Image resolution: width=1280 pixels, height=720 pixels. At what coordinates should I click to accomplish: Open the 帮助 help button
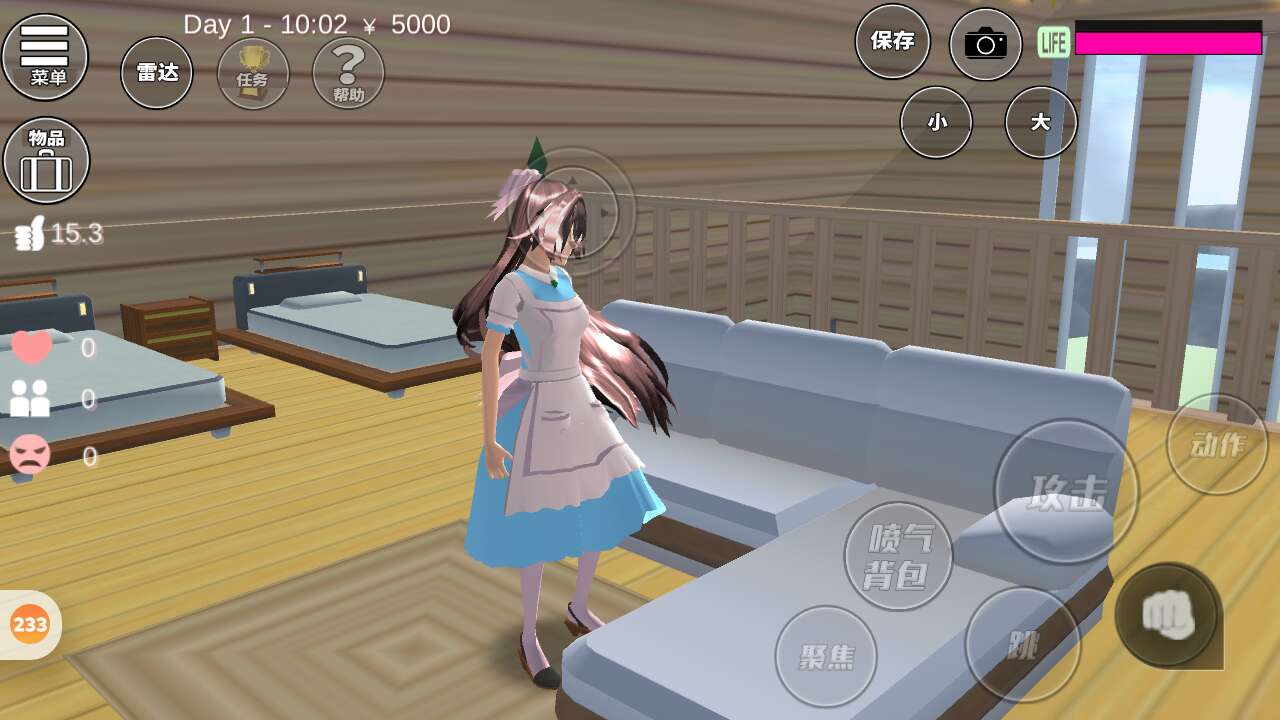[x=348, y=73]
